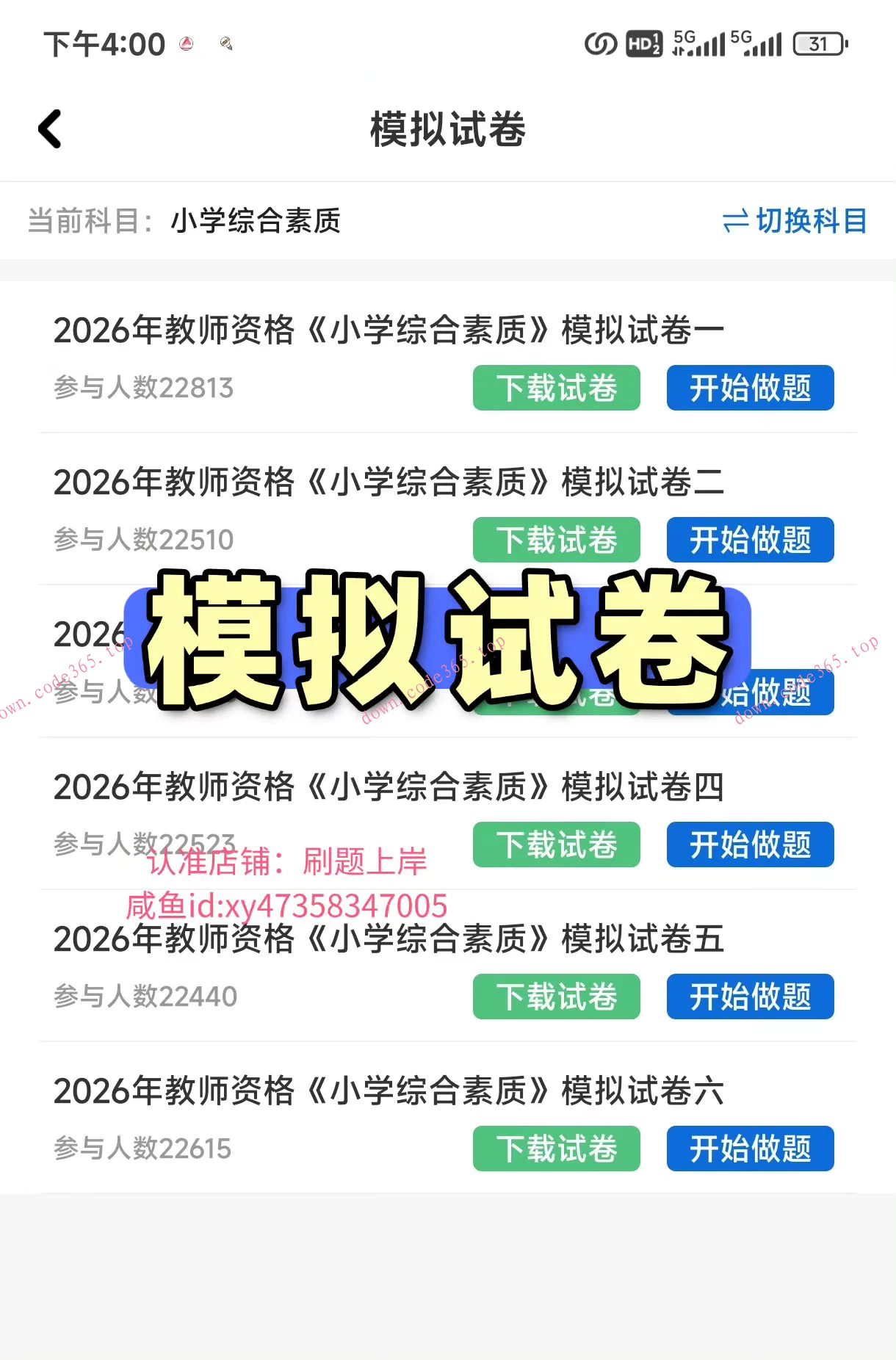
Task: Expand the 小学综合素质 subject label
Action: [257, 221]
